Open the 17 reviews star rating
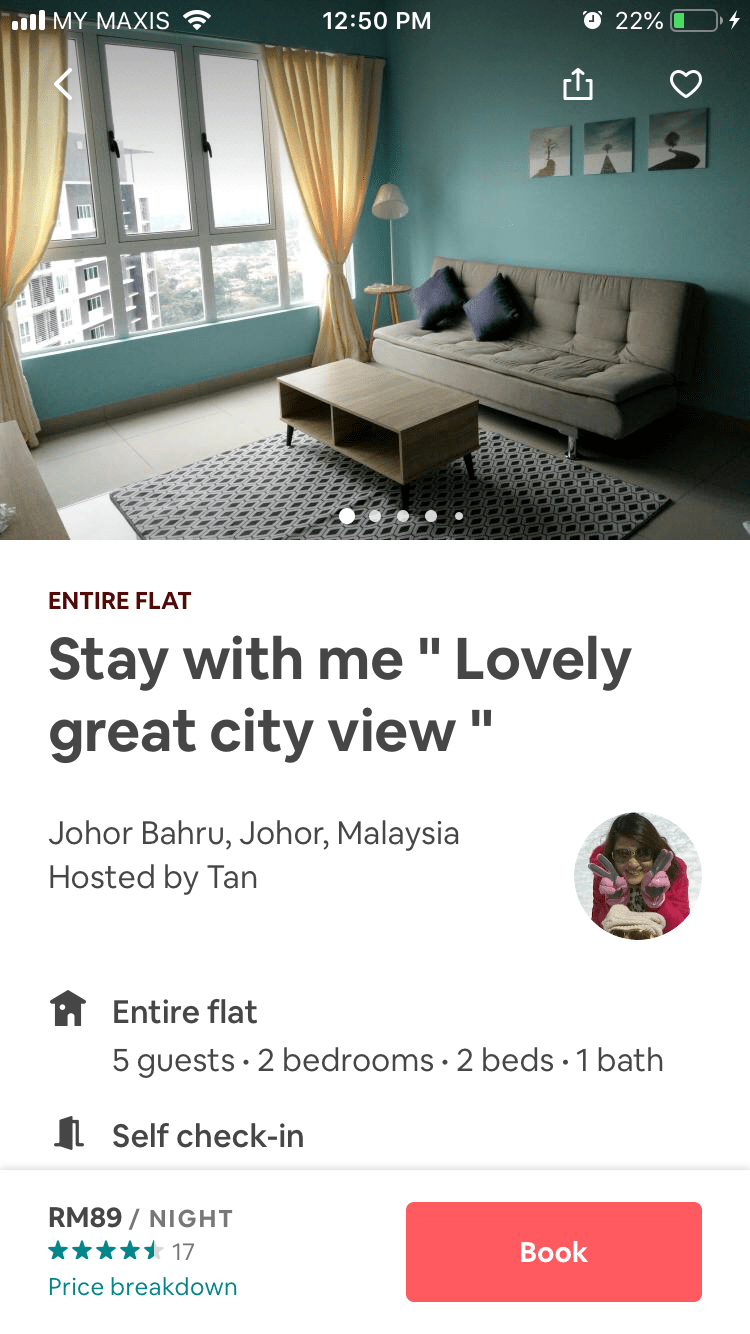 [121, 1251]
